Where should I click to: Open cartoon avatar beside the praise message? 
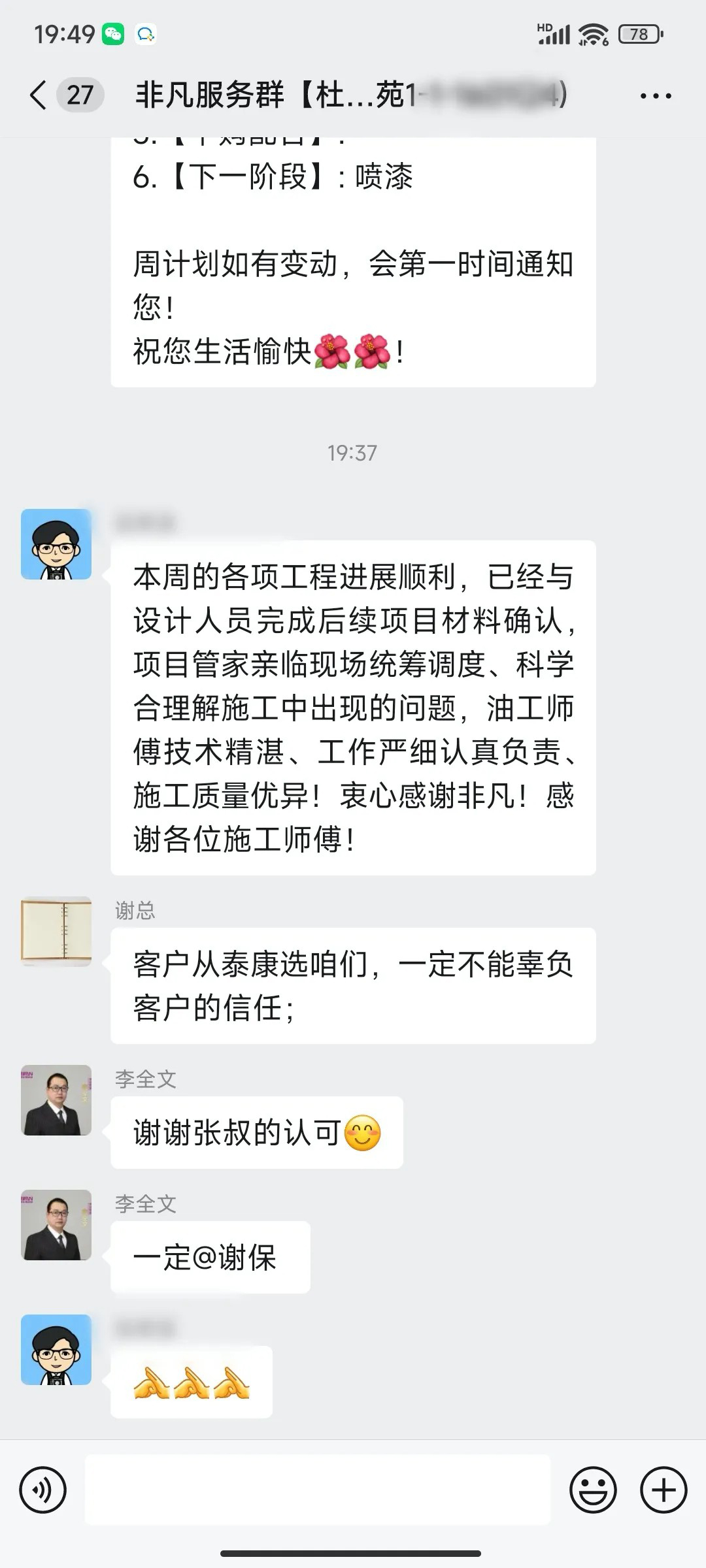[x=56, y=544]
